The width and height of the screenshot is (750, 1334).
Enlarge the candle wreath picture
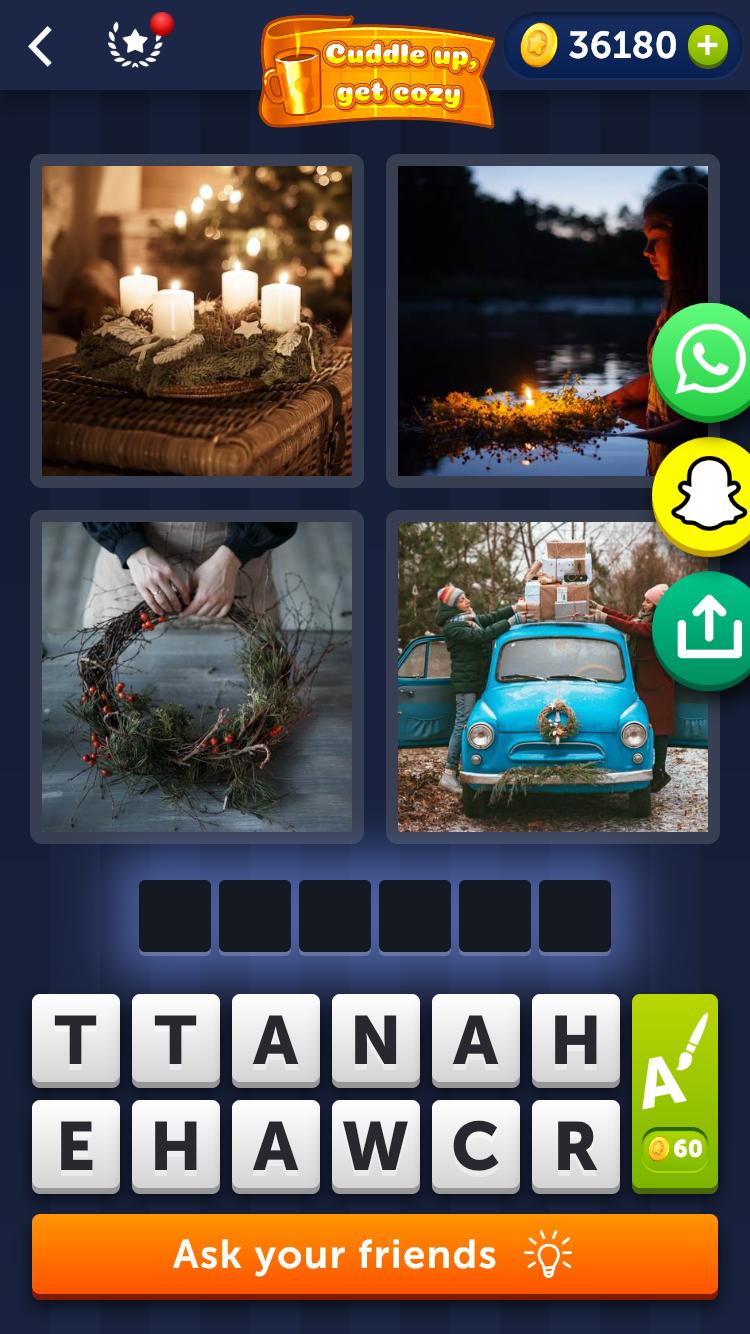197,321
